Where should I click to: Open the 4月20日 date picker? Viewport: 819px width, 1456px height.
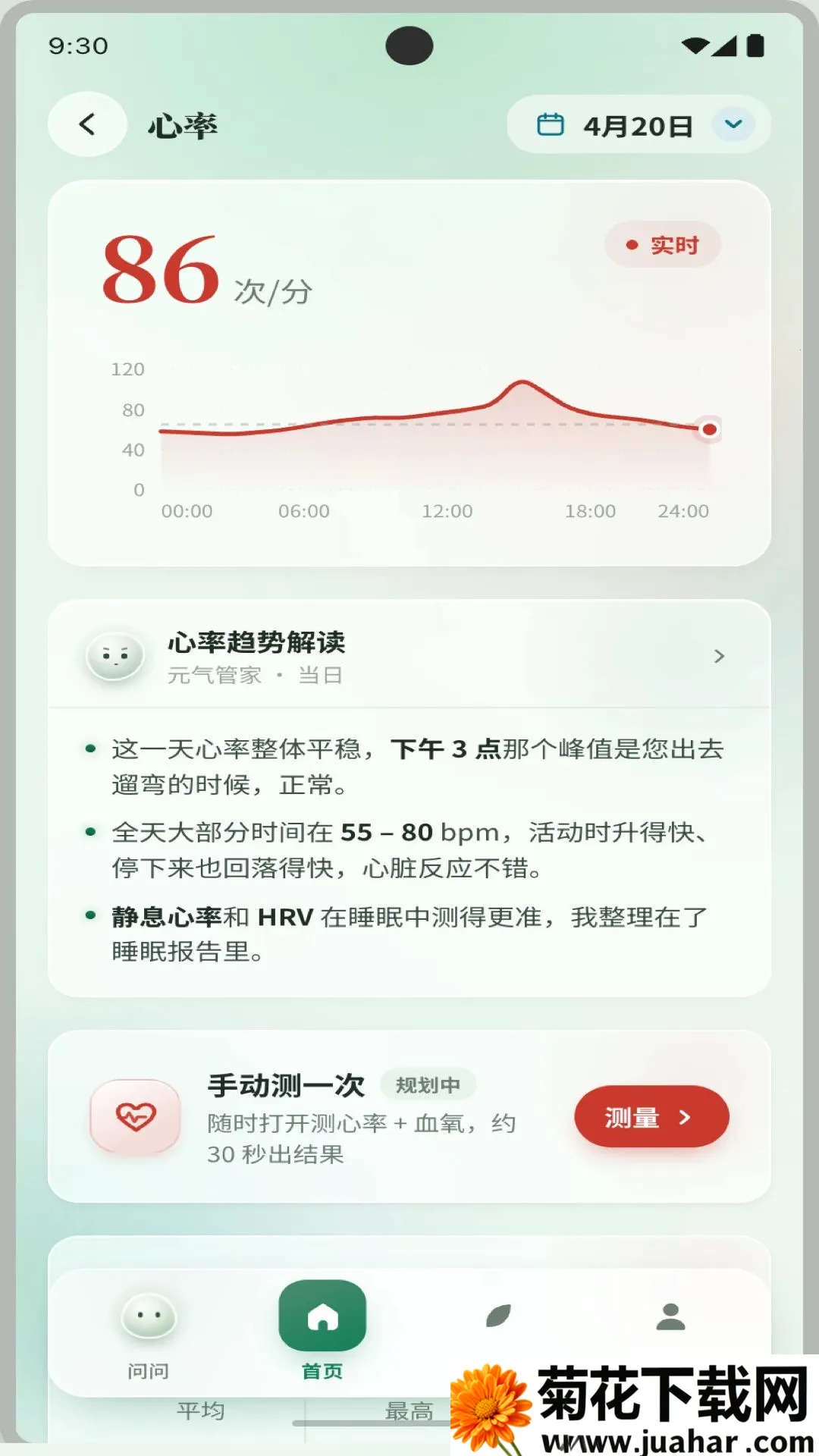pos(639,124)
